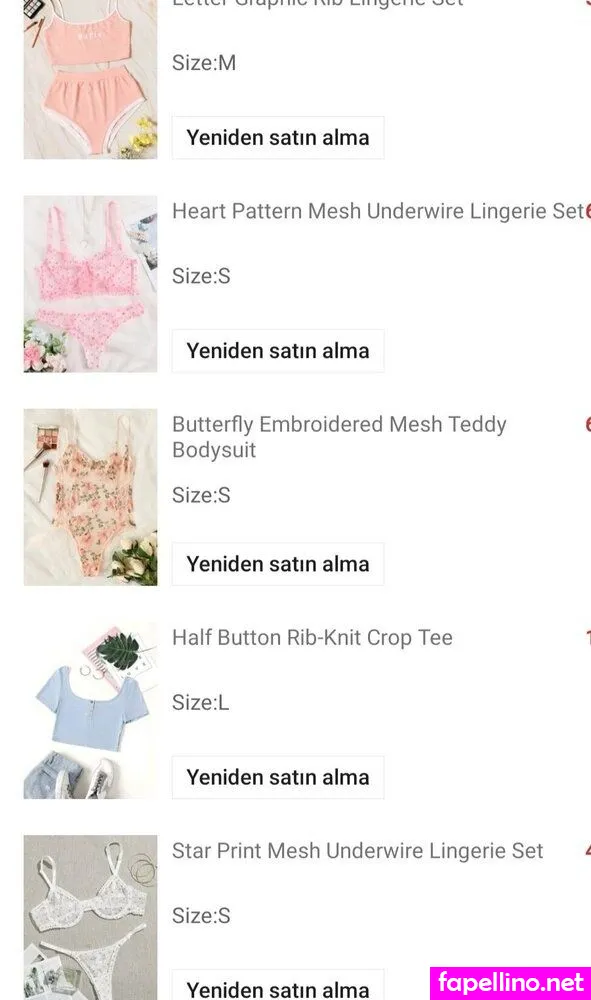This screenshot has width=591, height=1000.
Task: Open the Butterfly Embroidered Teddy Bodysuit image
Action: tap(91, 497)
